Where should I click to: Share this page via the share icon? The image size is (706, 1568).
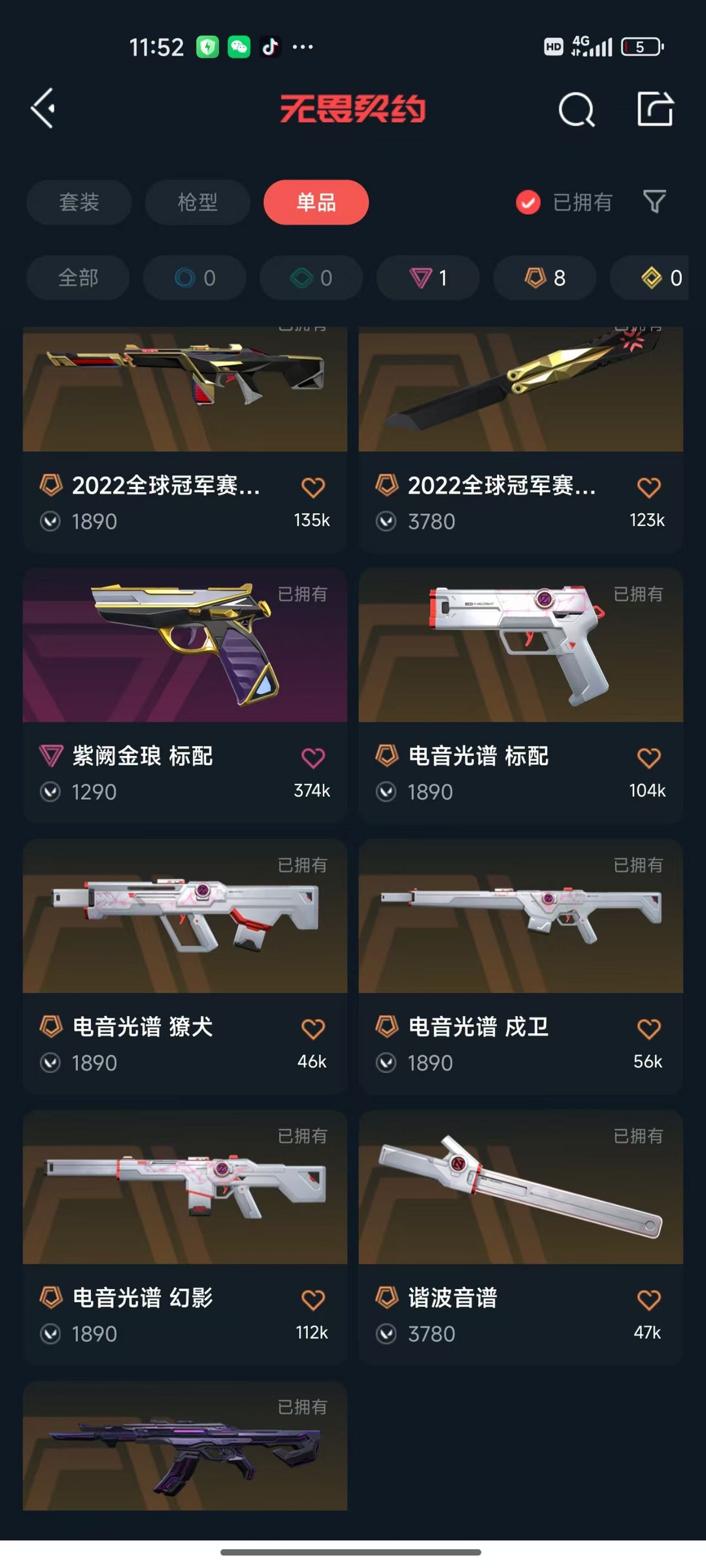point(655,108)
